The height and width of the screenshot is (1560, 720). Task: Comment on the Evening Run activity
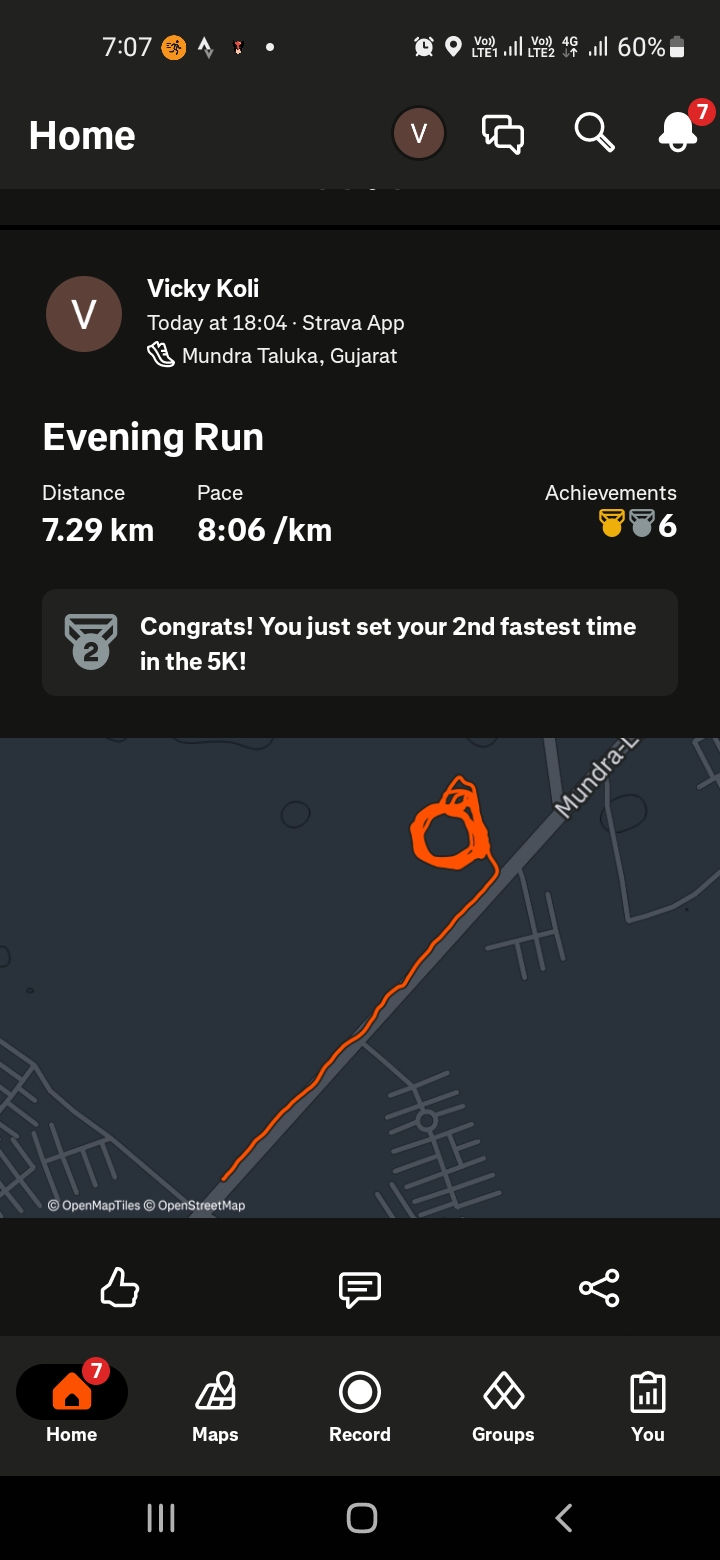point(360,1288)
